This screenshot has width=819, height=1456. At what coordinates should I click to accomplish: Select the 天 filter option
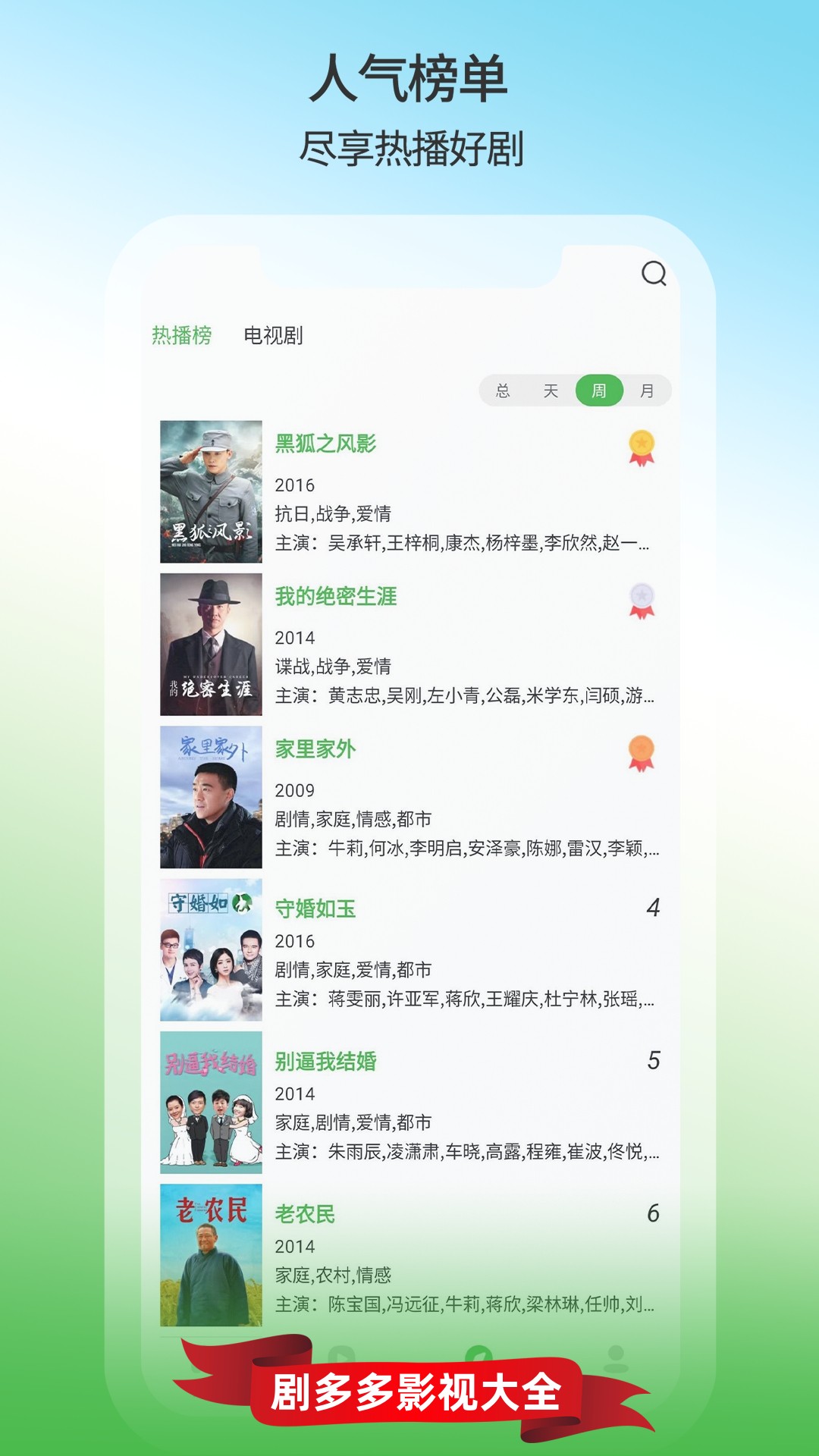click(x=551, y=389)
